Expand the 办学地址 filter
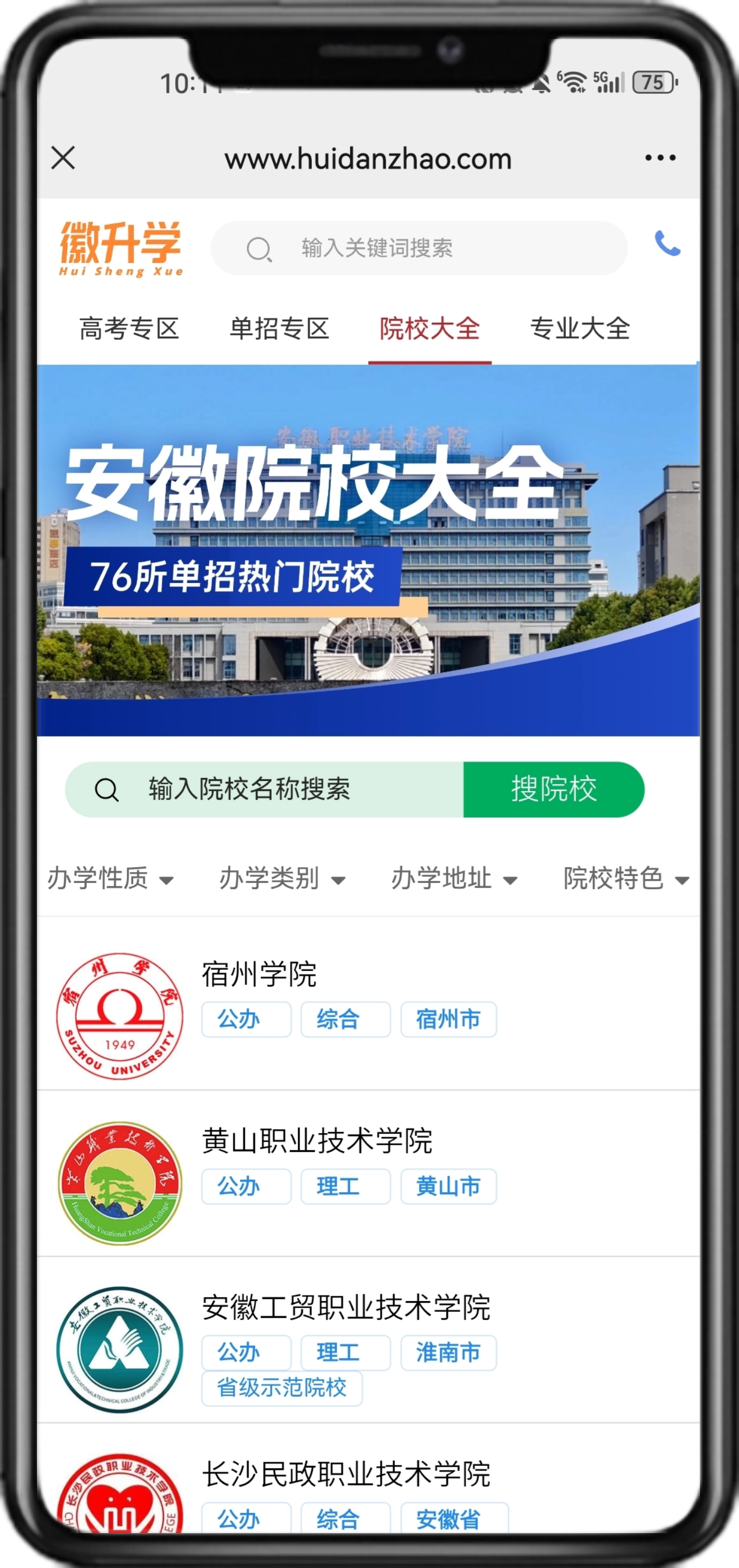 click(x=454, y=878)
